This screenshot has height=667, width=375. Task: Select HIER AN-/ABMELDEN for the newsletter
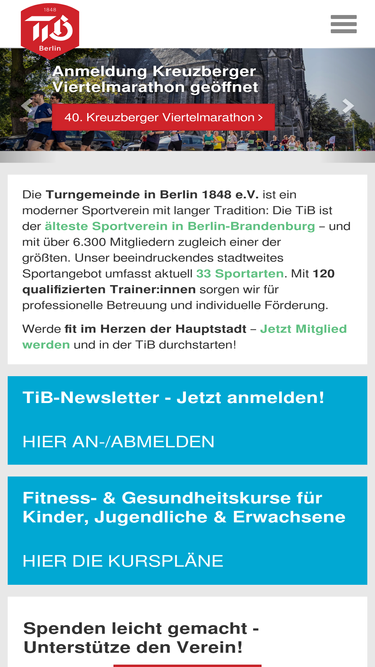pyautogui.click(x=118, y=442)
